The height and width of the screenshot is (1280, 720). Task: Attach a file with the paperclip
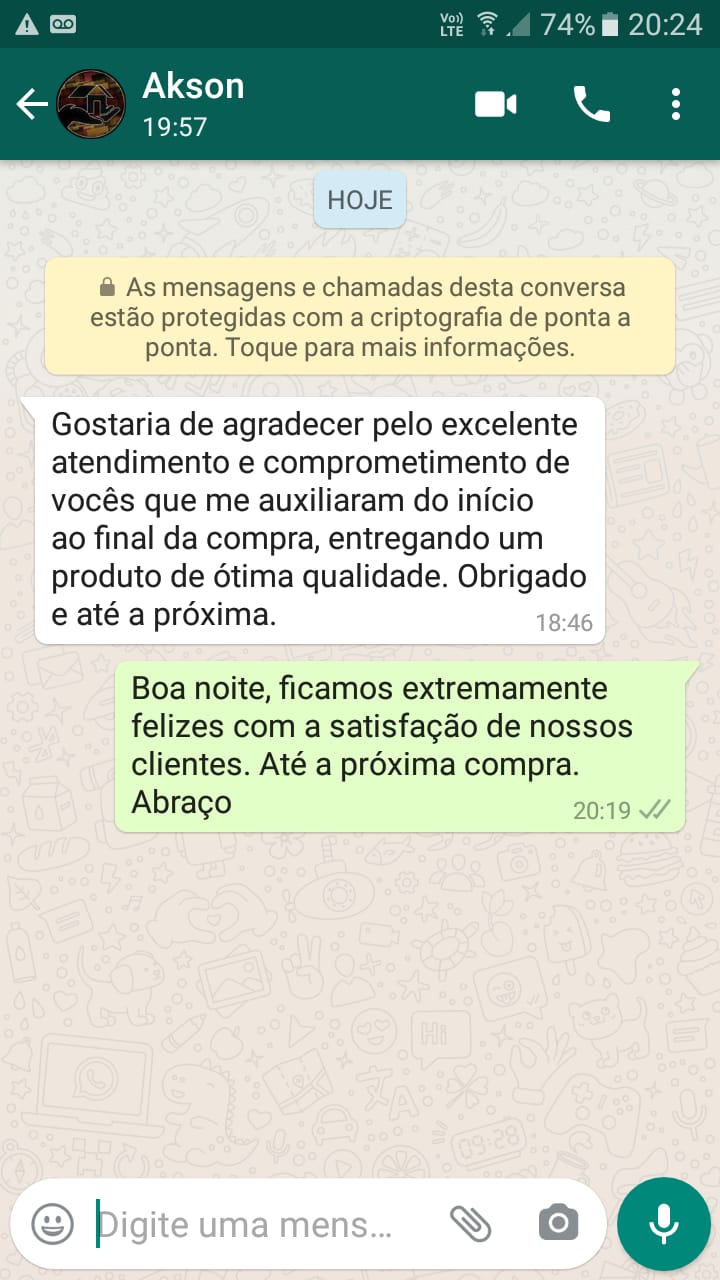click(470, 1223)
